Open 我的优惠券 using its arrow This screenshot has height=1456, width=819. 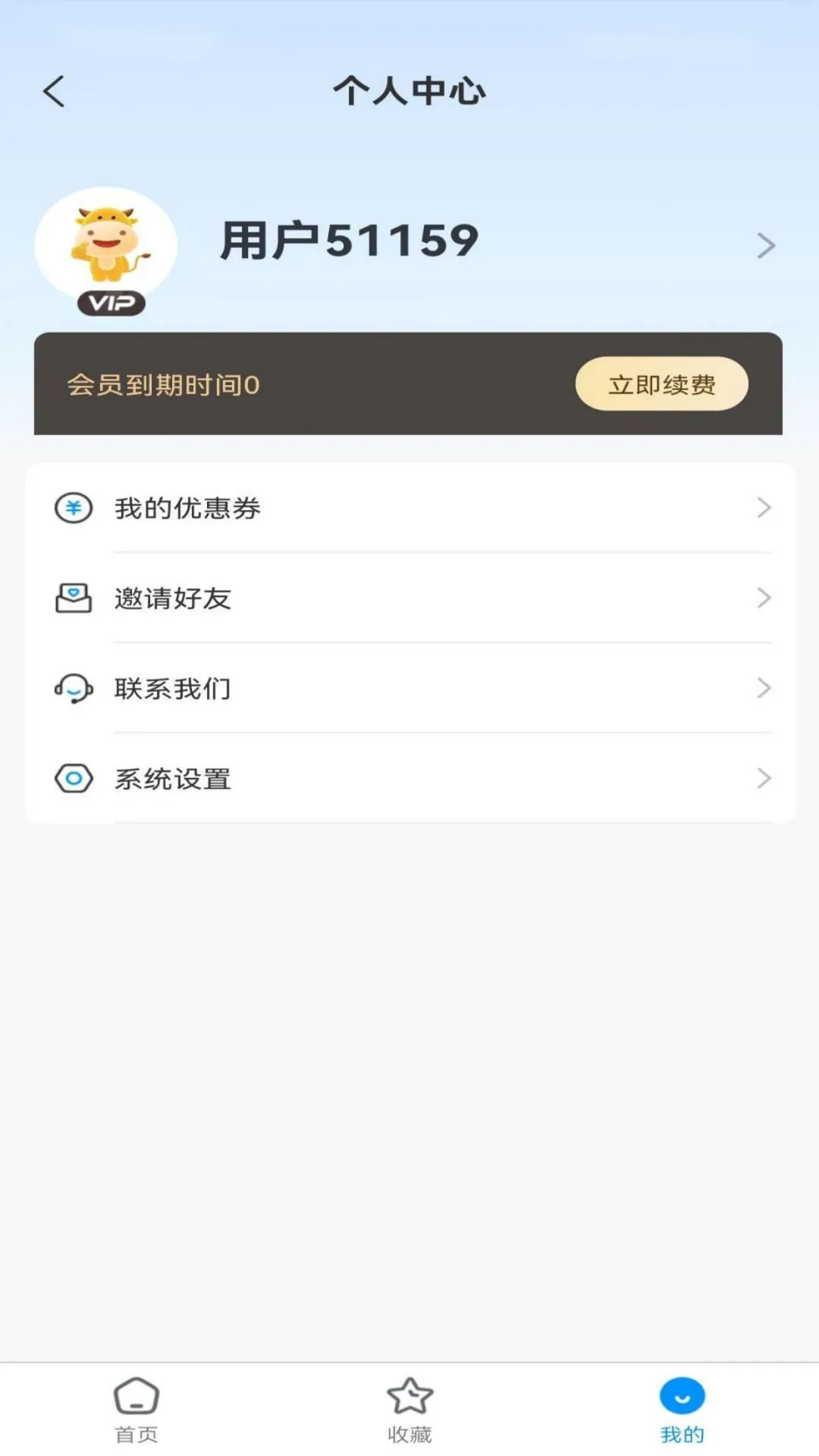[764, 509]
